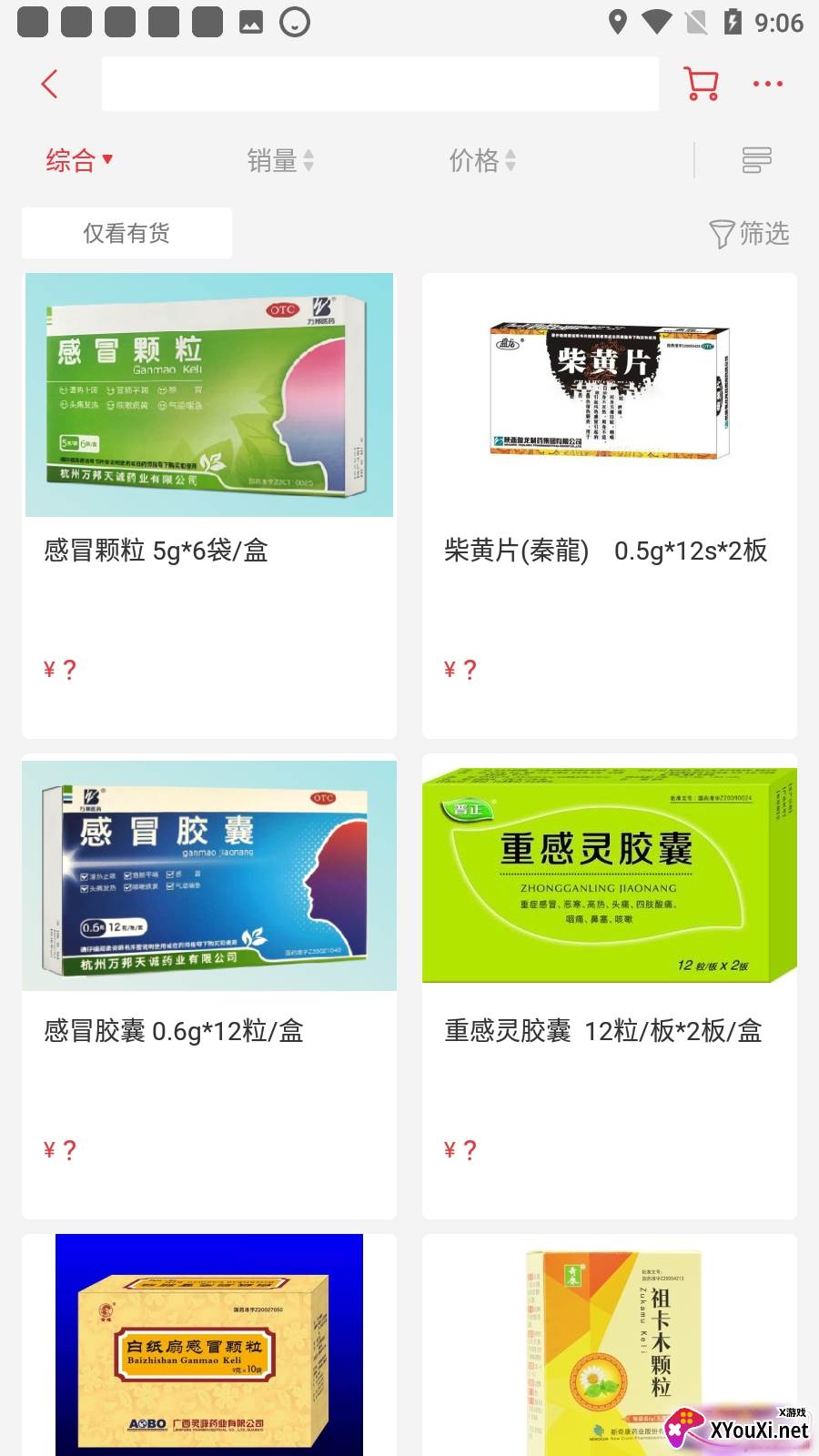
Task: View 柴黄片(秦龍) product details
Action: [x=610, y=505]
